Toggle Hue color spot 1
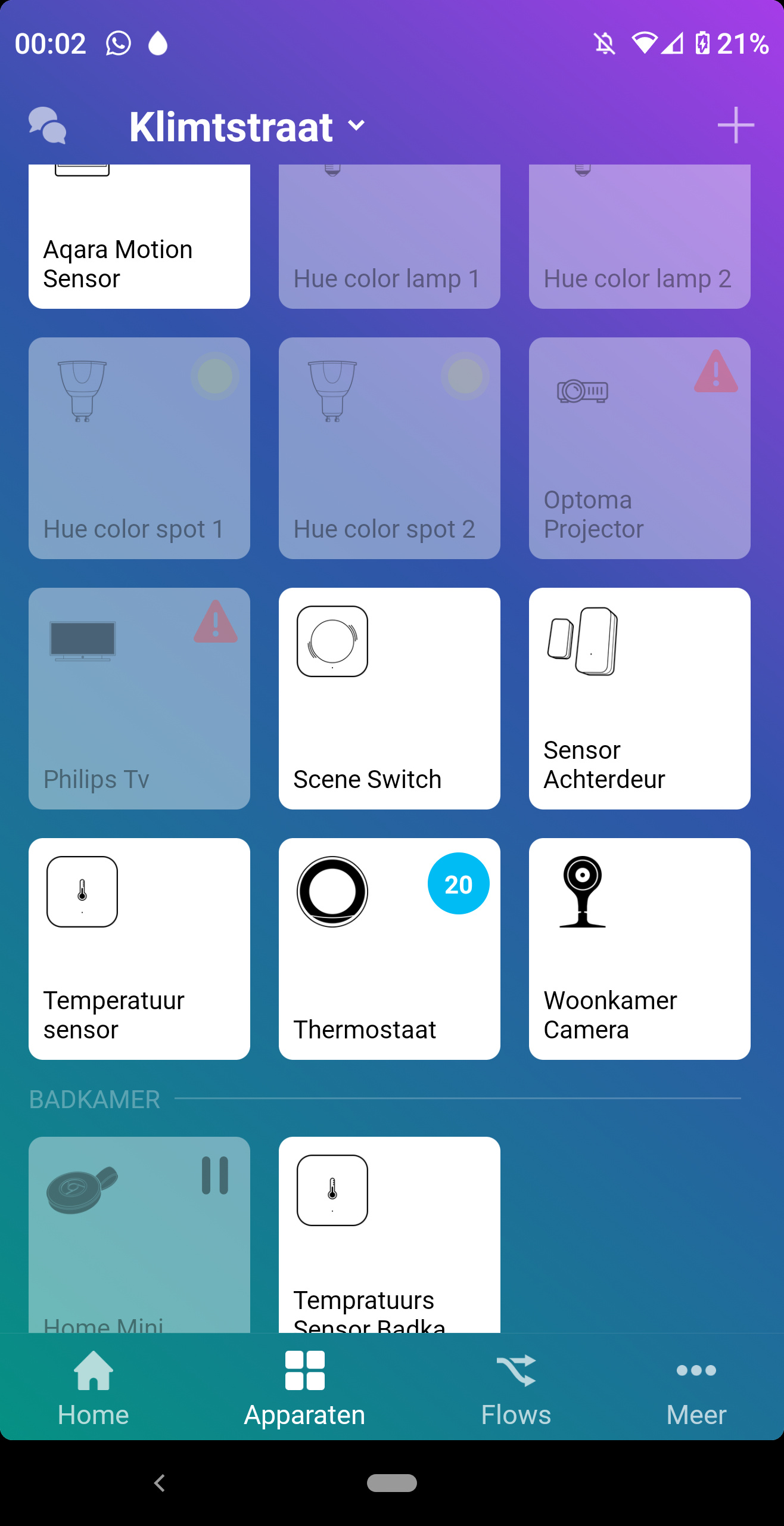Image resolution: width=784 pixels, height=1526 pixels. (139, 448)
